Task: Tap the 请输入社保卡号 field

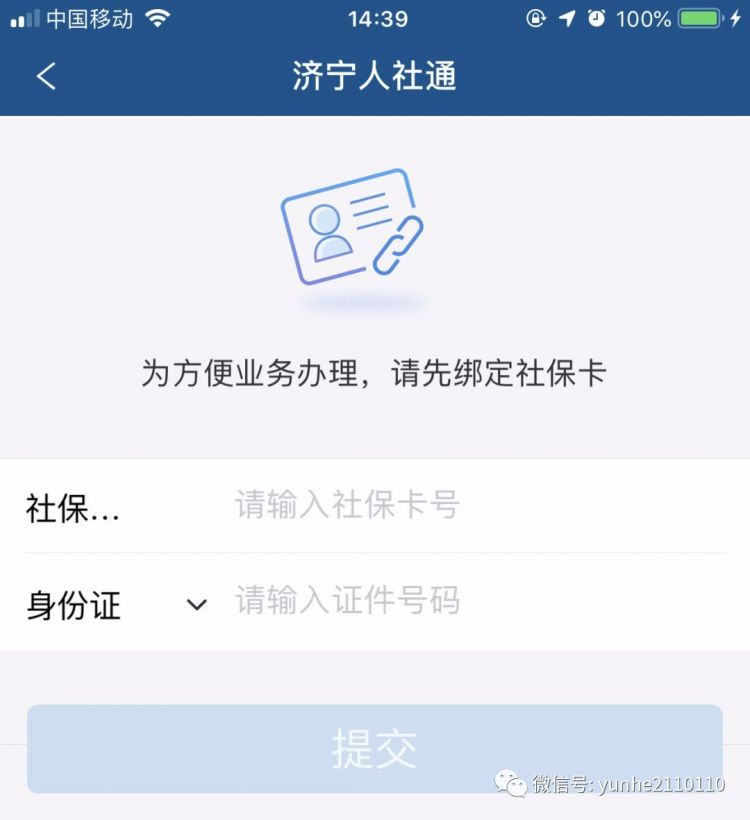Action: pyautogui.click(x=470, y=506)
